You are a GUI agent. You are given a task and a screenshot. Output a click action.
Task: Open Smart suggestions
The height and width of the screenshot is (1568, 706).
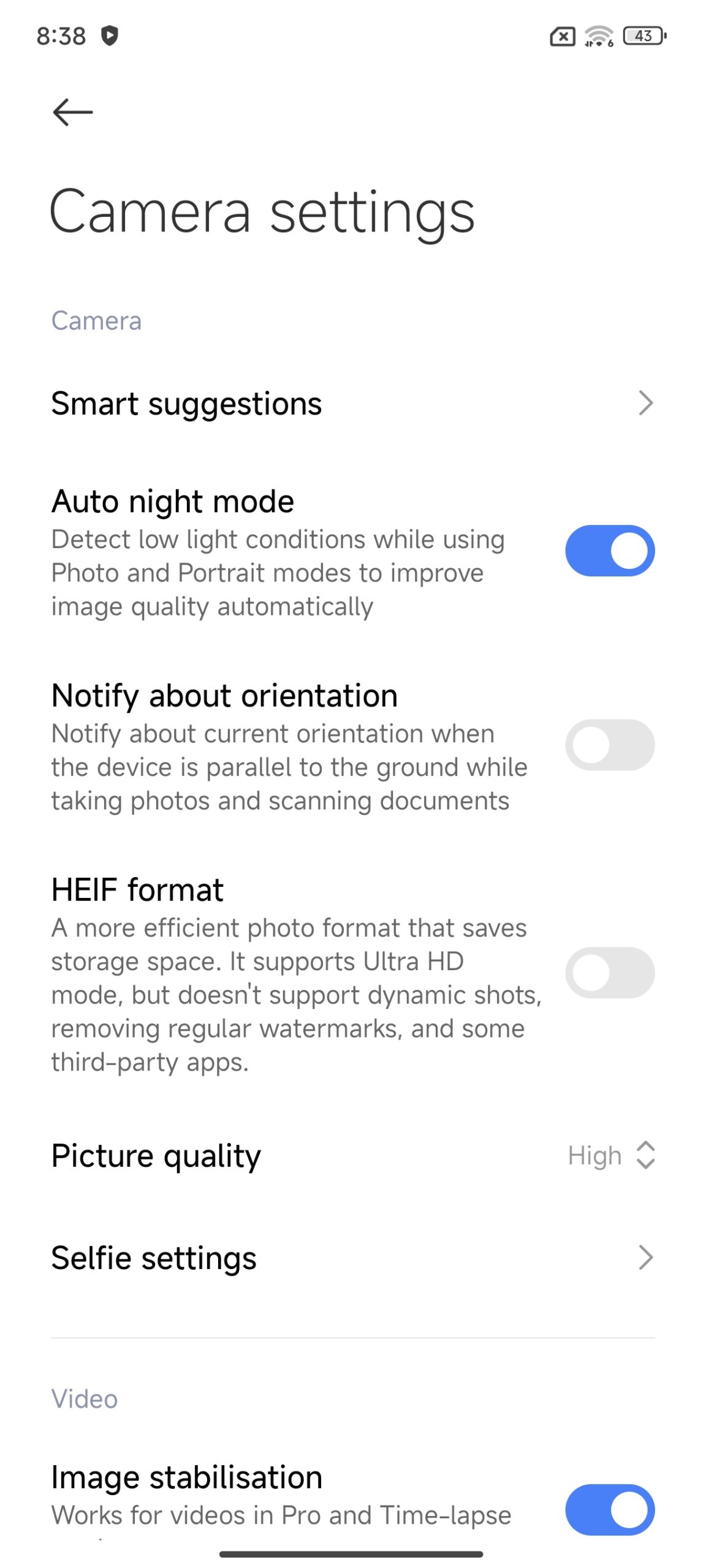tap(353, 403)
